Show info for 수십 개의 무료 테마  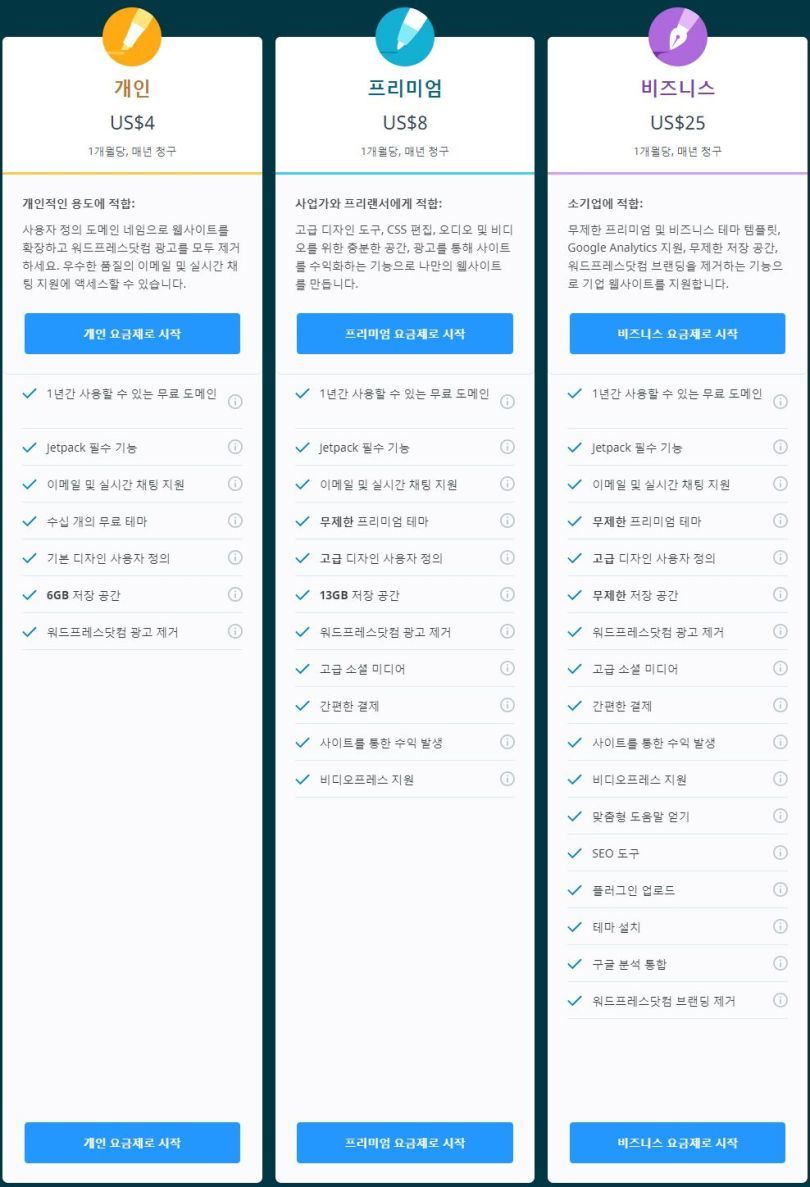(x=235, y=520)
